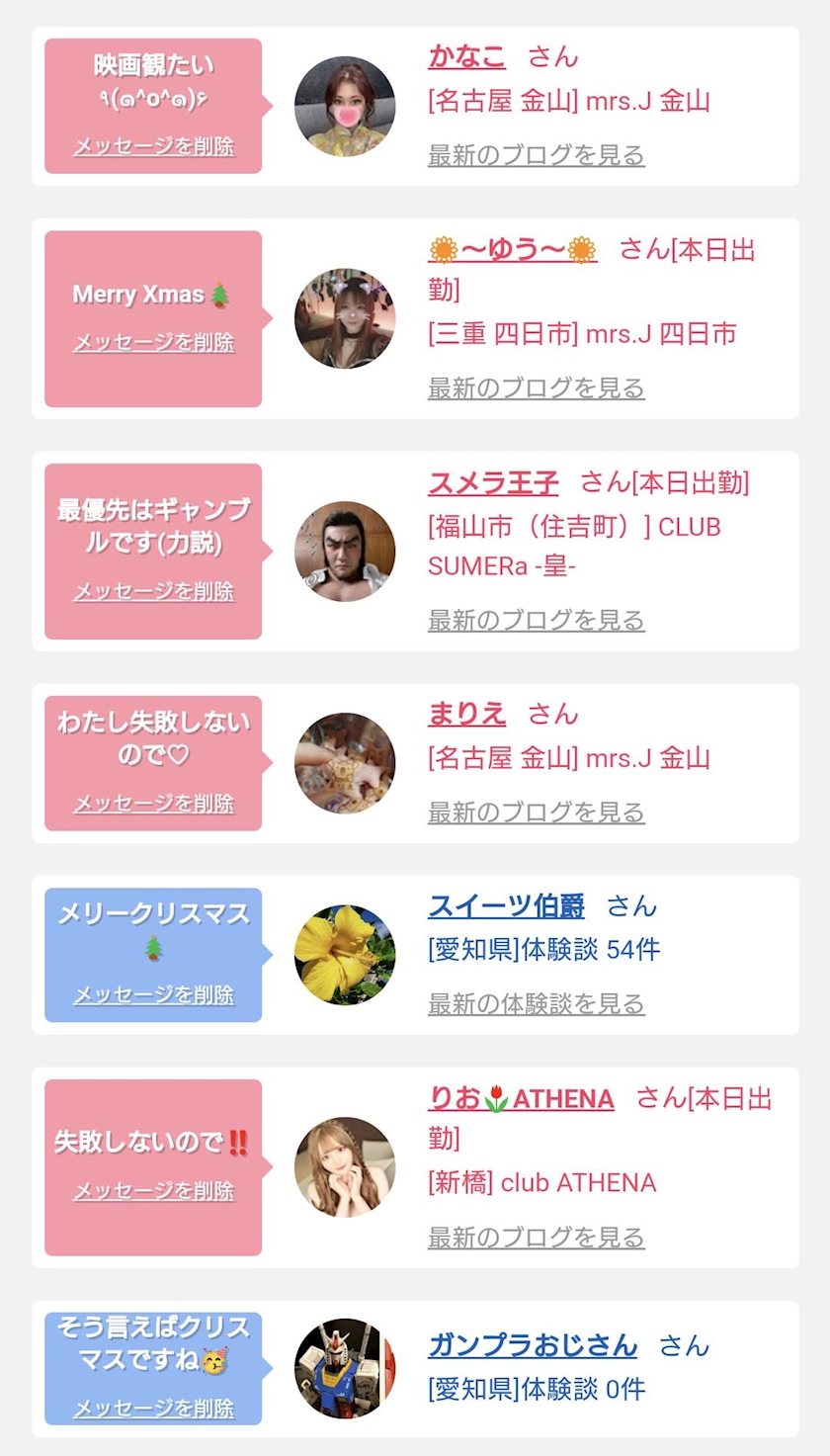Open the まりえ profile link
The image size is (830, 1456).
[466, 714]
